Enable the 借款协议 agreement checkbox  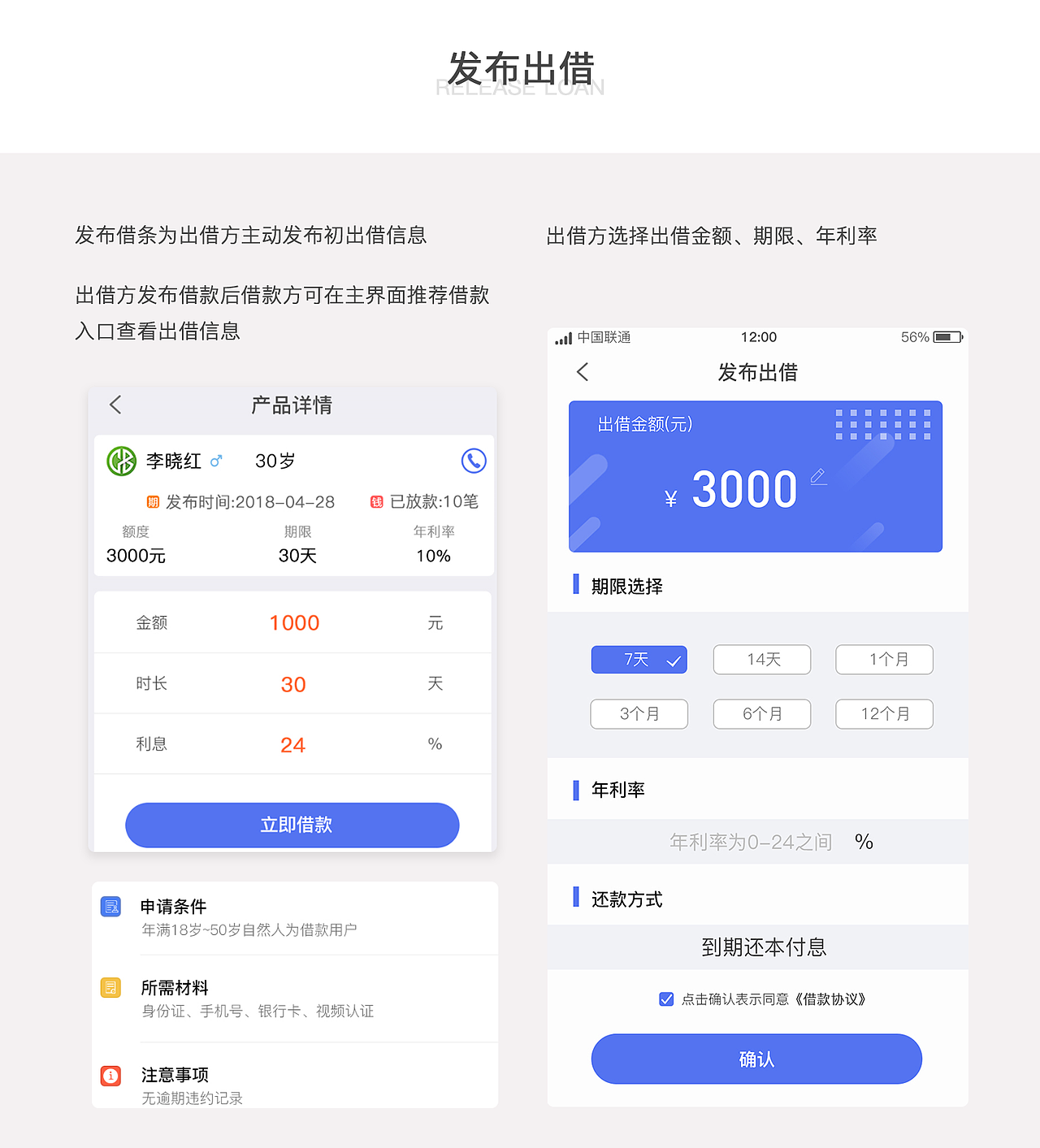666,999
